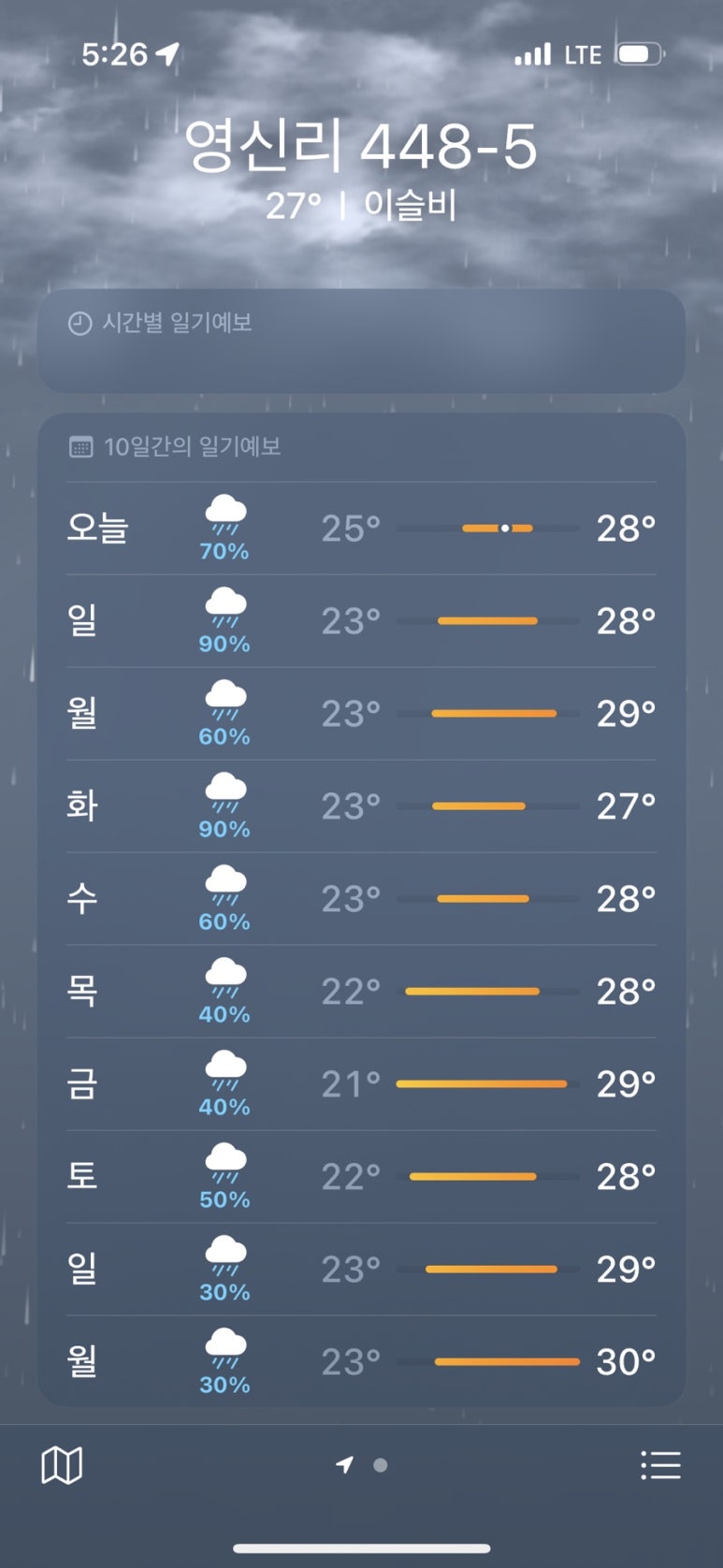Screen dimensions: 723x1568
Task: Open the 화 row with 90% rain
Action: [x=361, y=806]
